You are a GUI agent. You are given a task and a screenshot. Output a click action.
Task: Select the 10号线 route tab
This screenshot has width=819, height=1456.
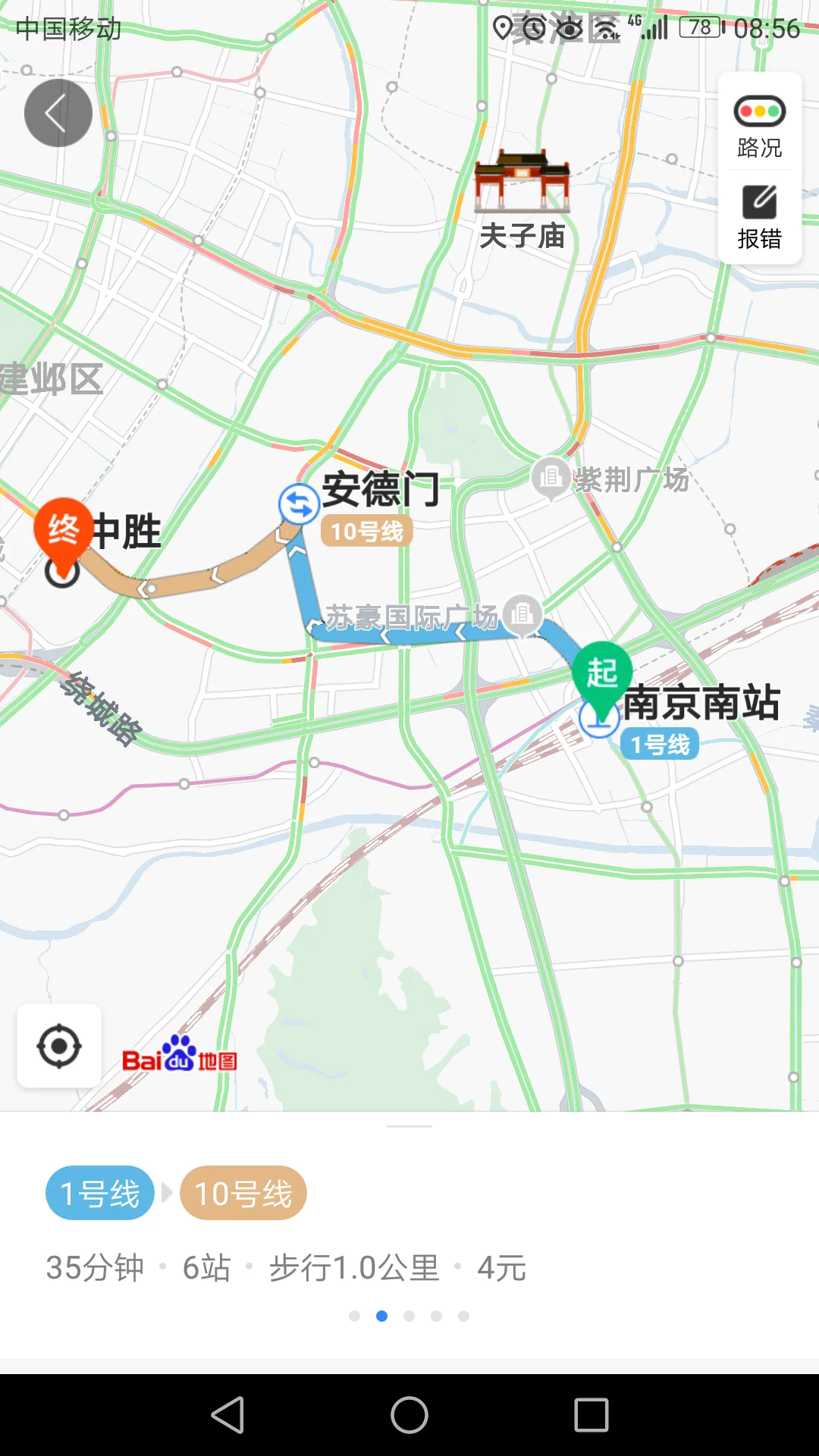point(243,1193)
